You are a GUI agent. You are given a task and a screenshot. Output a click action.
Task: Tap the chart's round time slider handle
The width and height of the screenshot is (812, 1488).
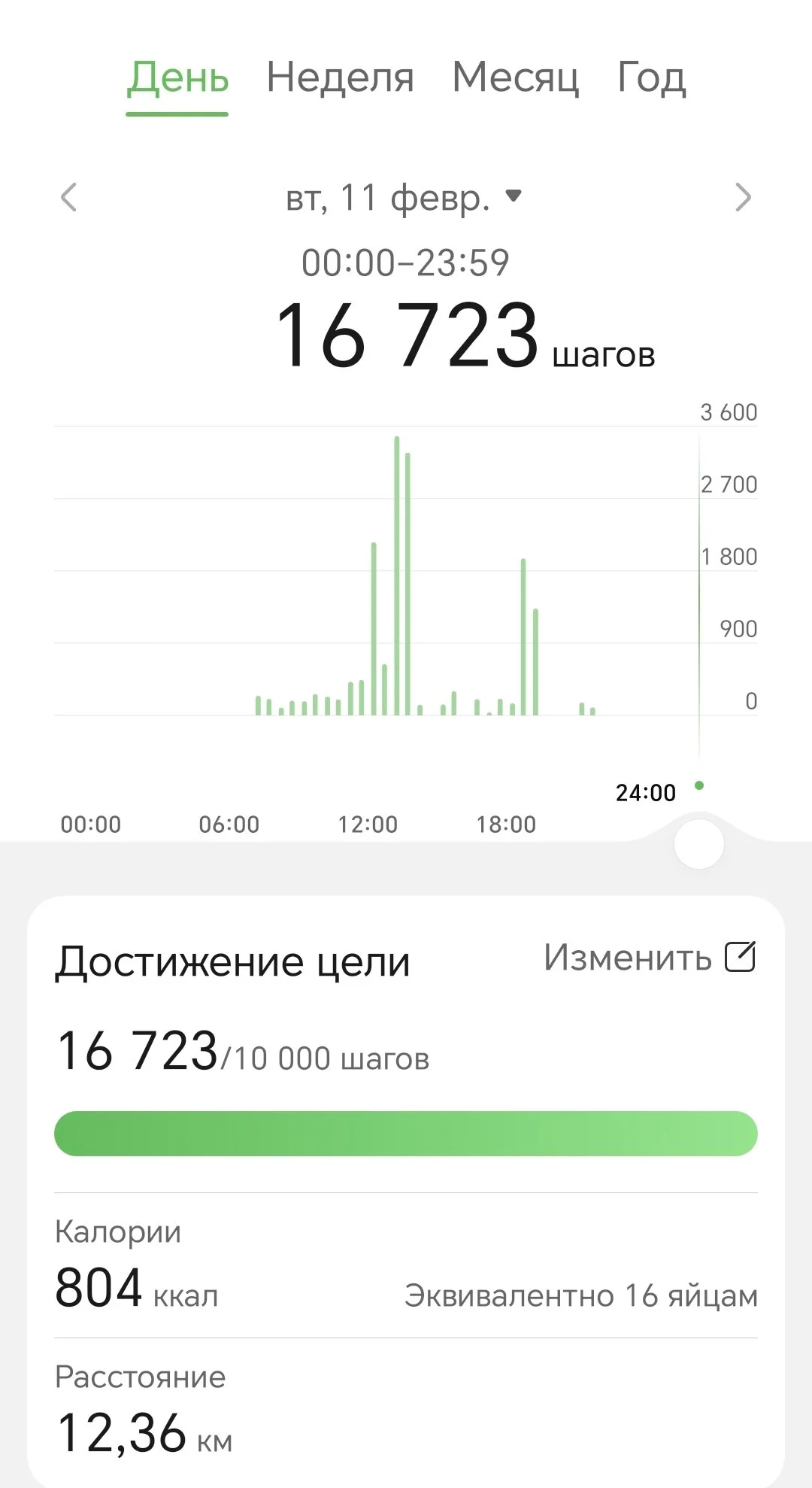[698, 844]
